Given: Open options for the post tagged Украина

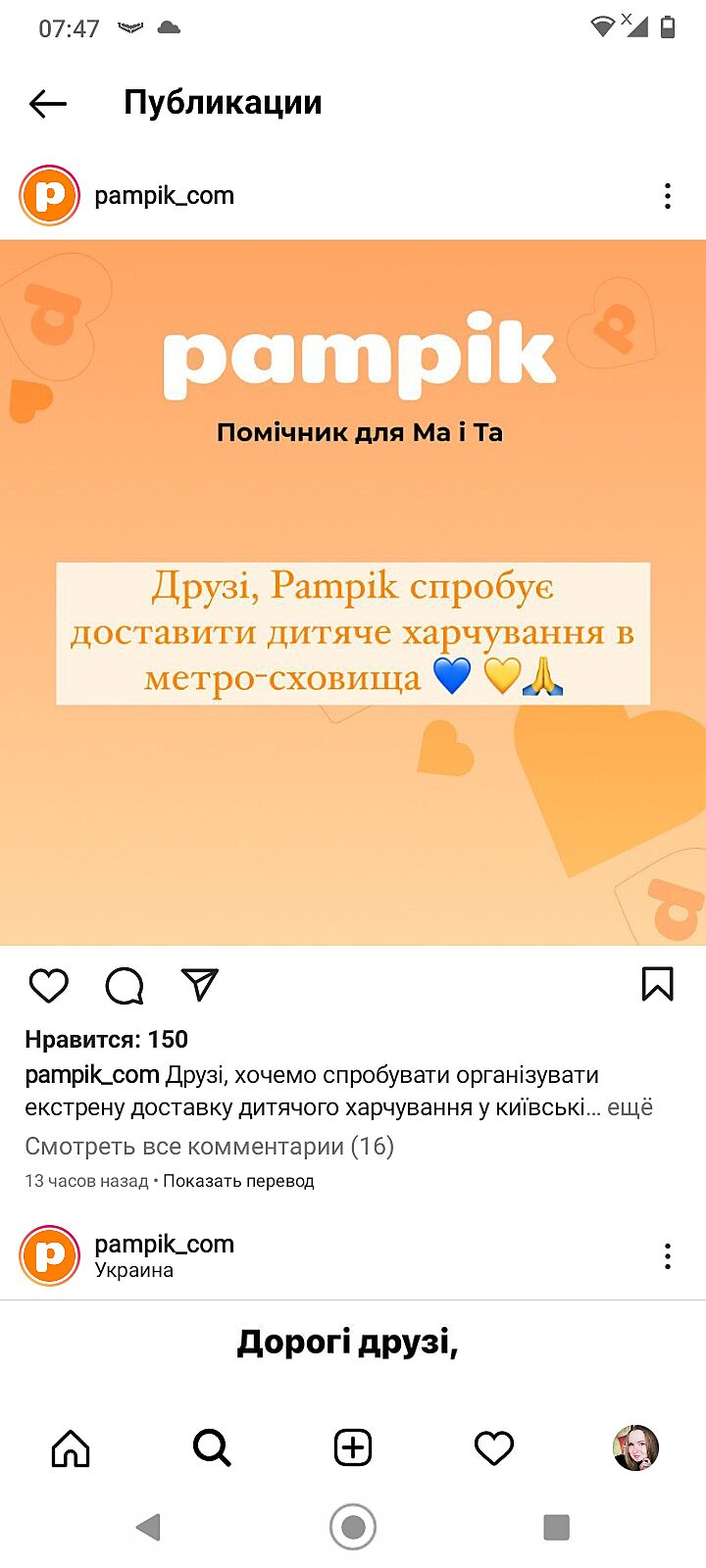Looking at the screenshot, I should pos(668,1256).
